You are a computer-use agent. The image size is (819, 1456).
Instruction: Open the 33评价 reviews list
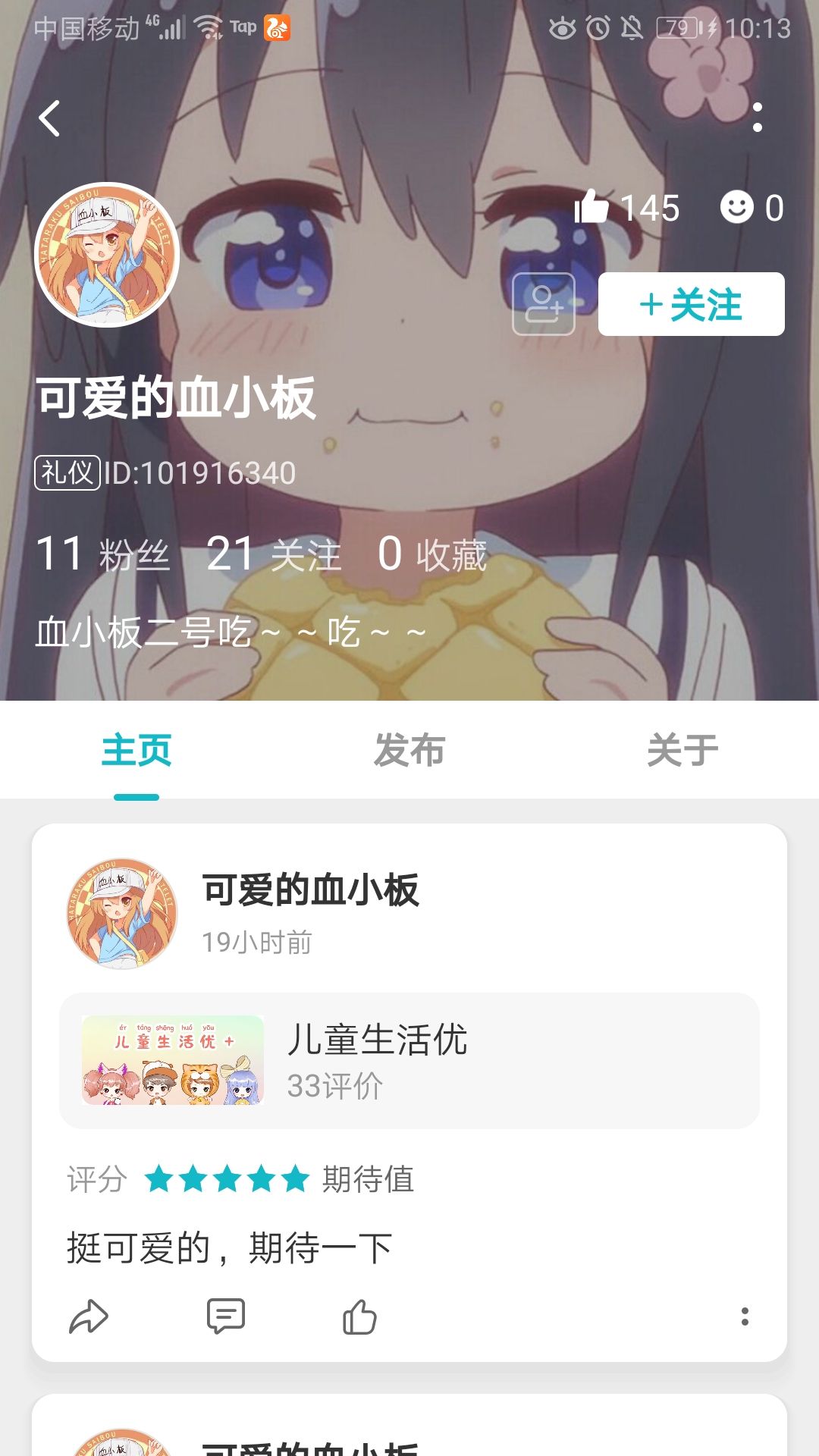click(335, 1085)
